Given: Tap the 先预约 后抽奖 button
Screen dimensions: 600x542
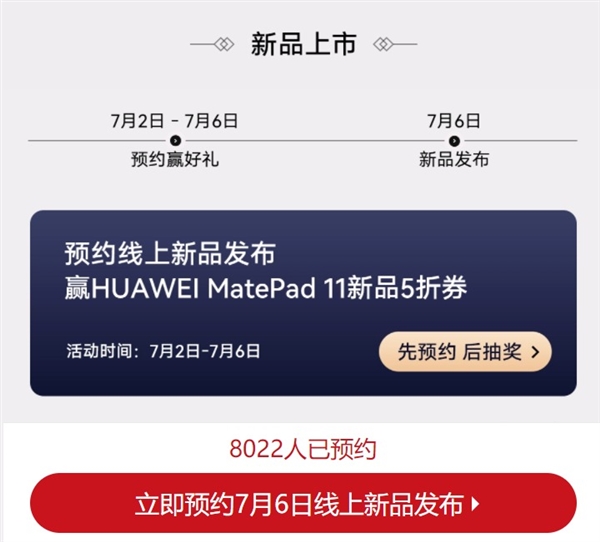Looking at the screenshot, I should [465, 352].
